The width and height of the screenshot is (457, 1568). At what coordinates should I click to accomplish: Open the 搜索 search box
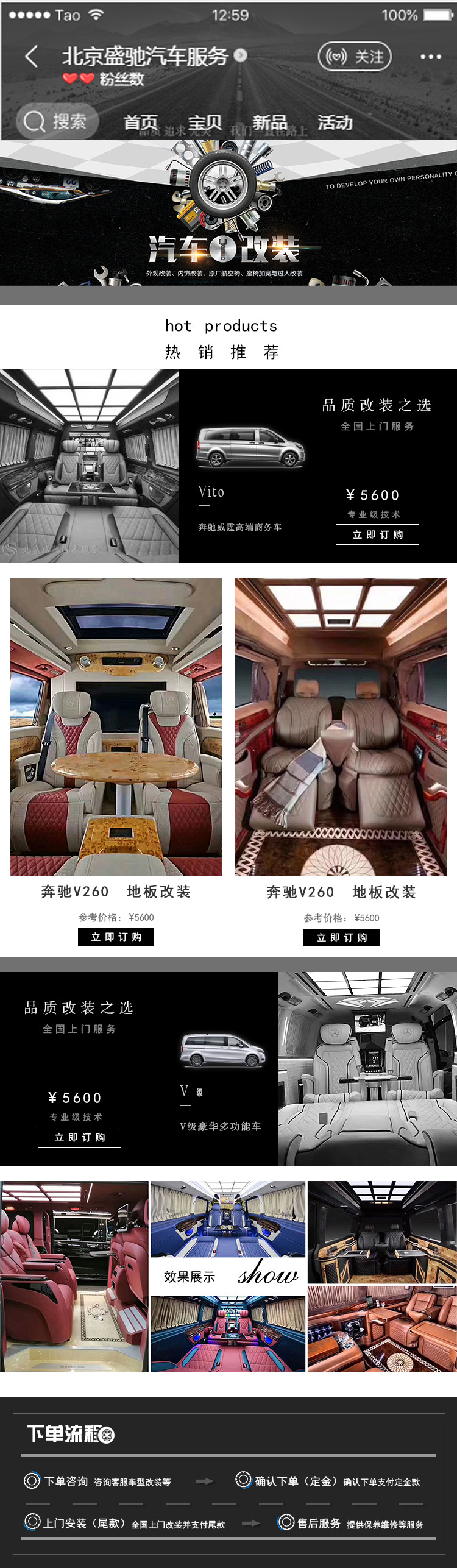click(57, 121)
